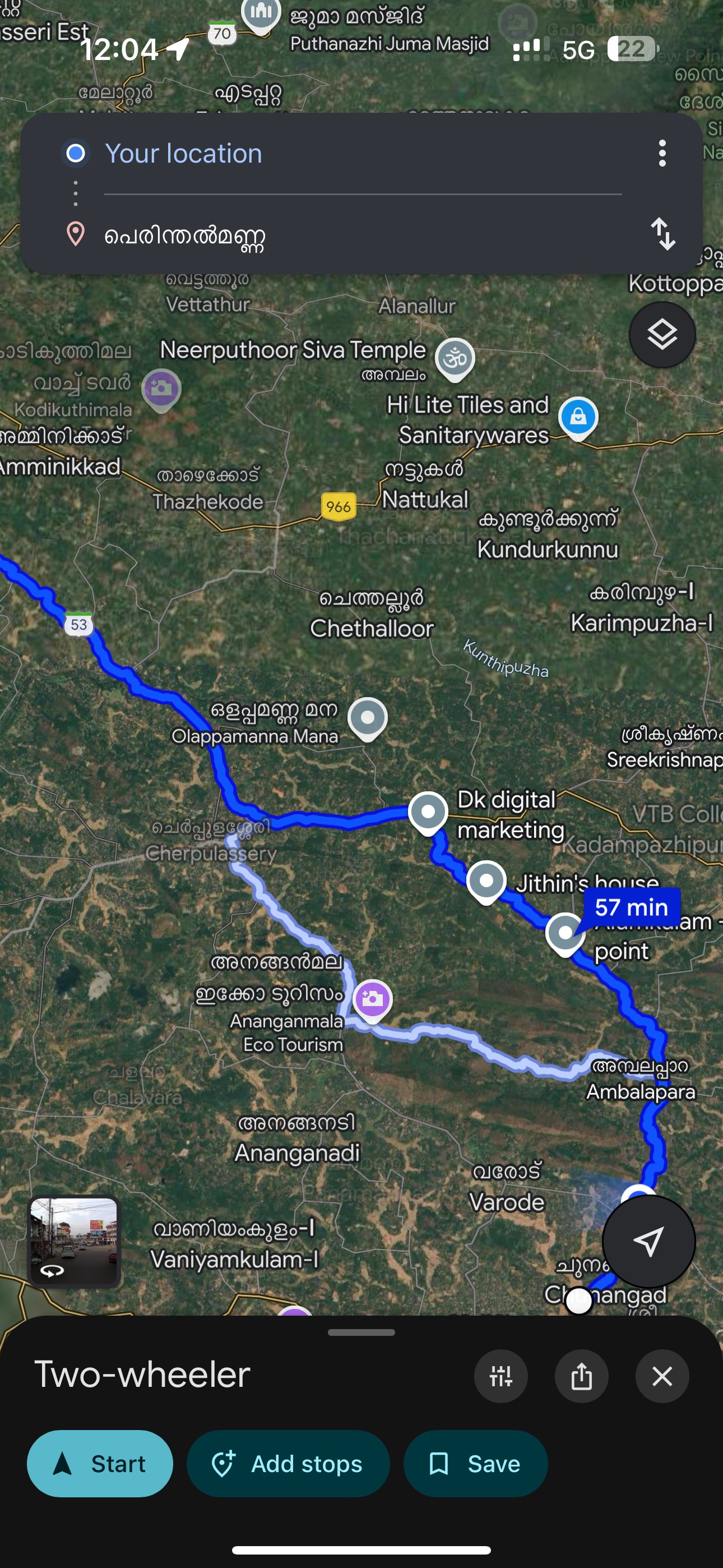Share the directions
Screen dimensions: 723x1568
pos(581,1376)
